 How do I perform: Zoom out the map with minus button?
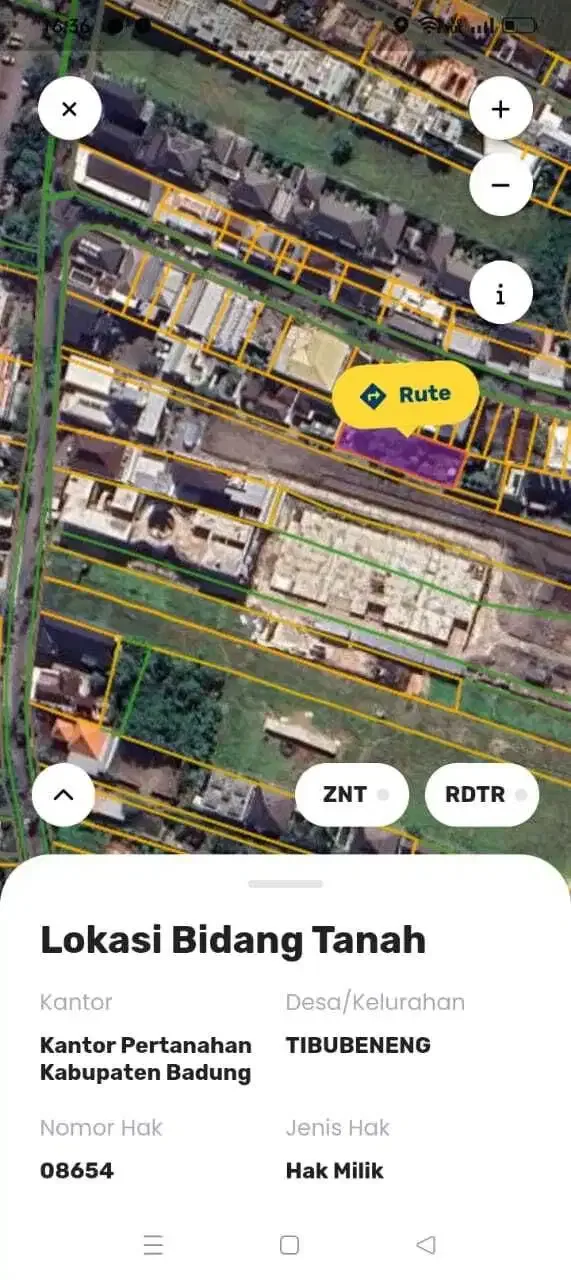point(501,185)
